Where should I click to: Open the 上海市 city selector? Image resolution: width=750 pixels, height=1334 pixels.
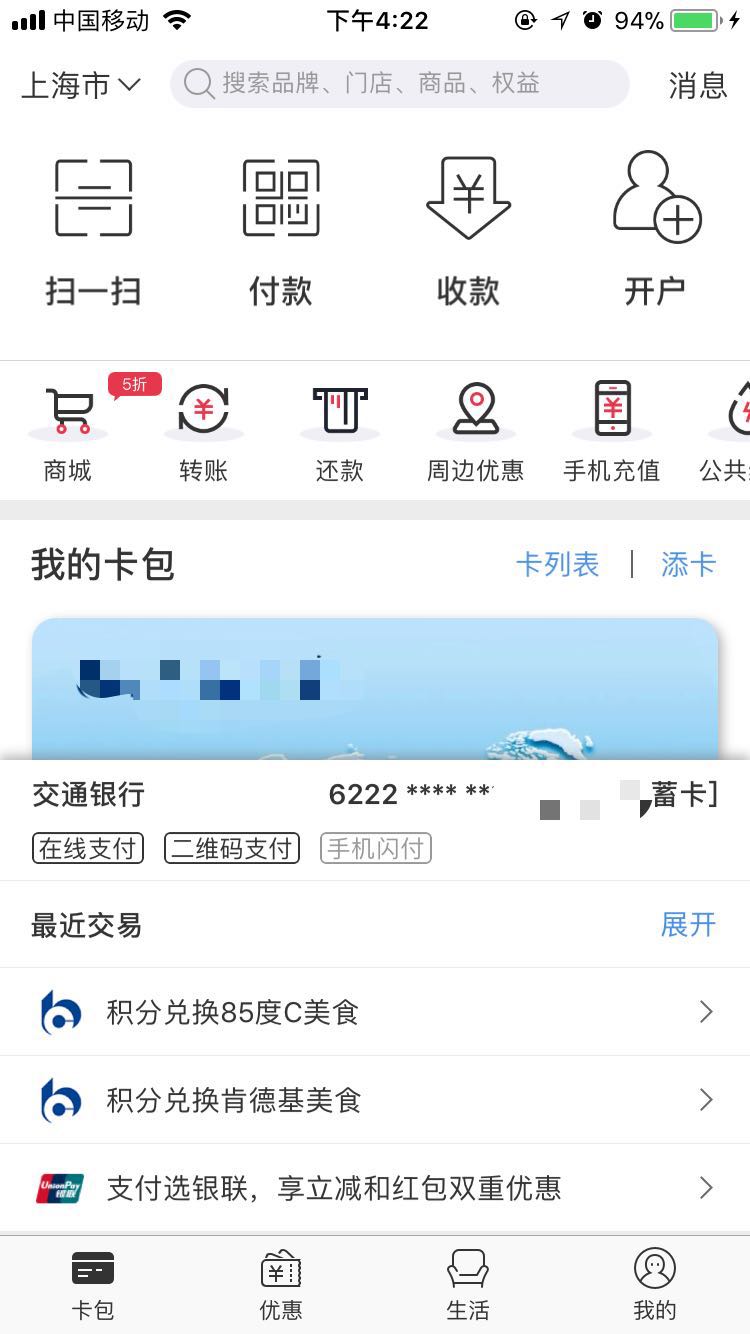[x=80, y=86]
